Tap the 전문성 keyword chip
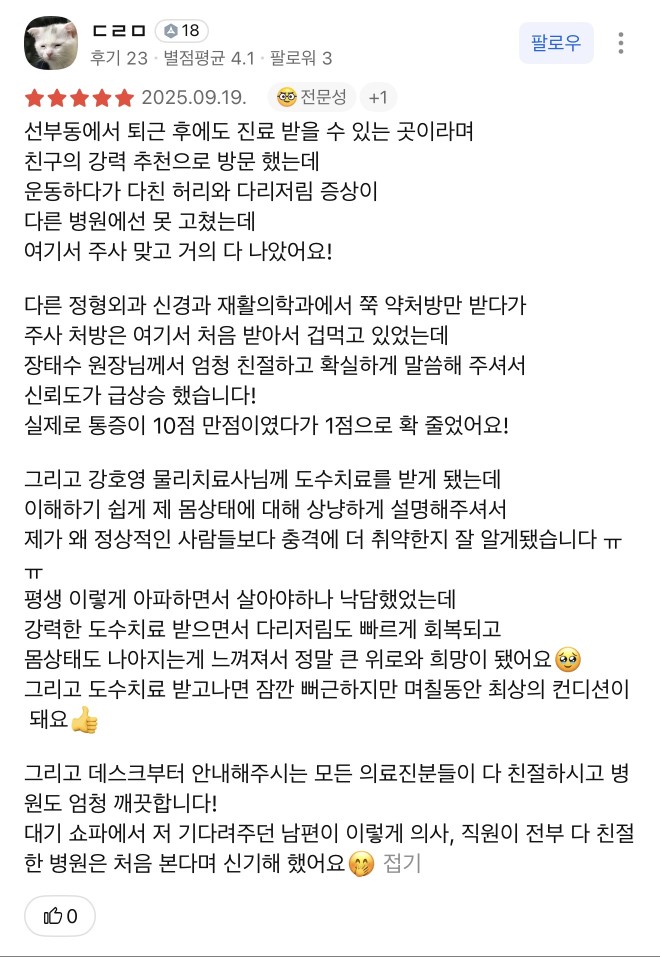 coord(313,97)
